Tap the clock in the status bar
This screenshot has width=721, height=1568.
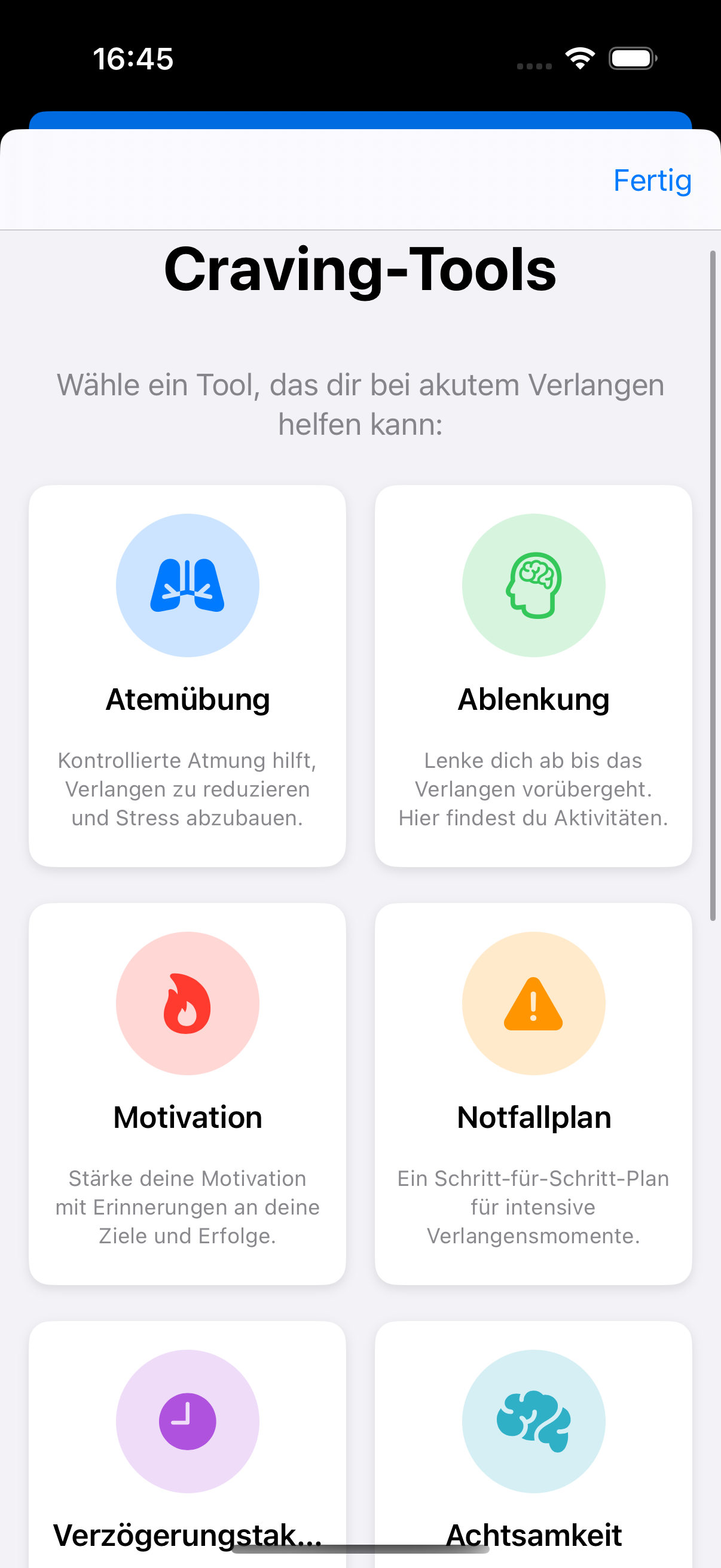coord(133,59)
